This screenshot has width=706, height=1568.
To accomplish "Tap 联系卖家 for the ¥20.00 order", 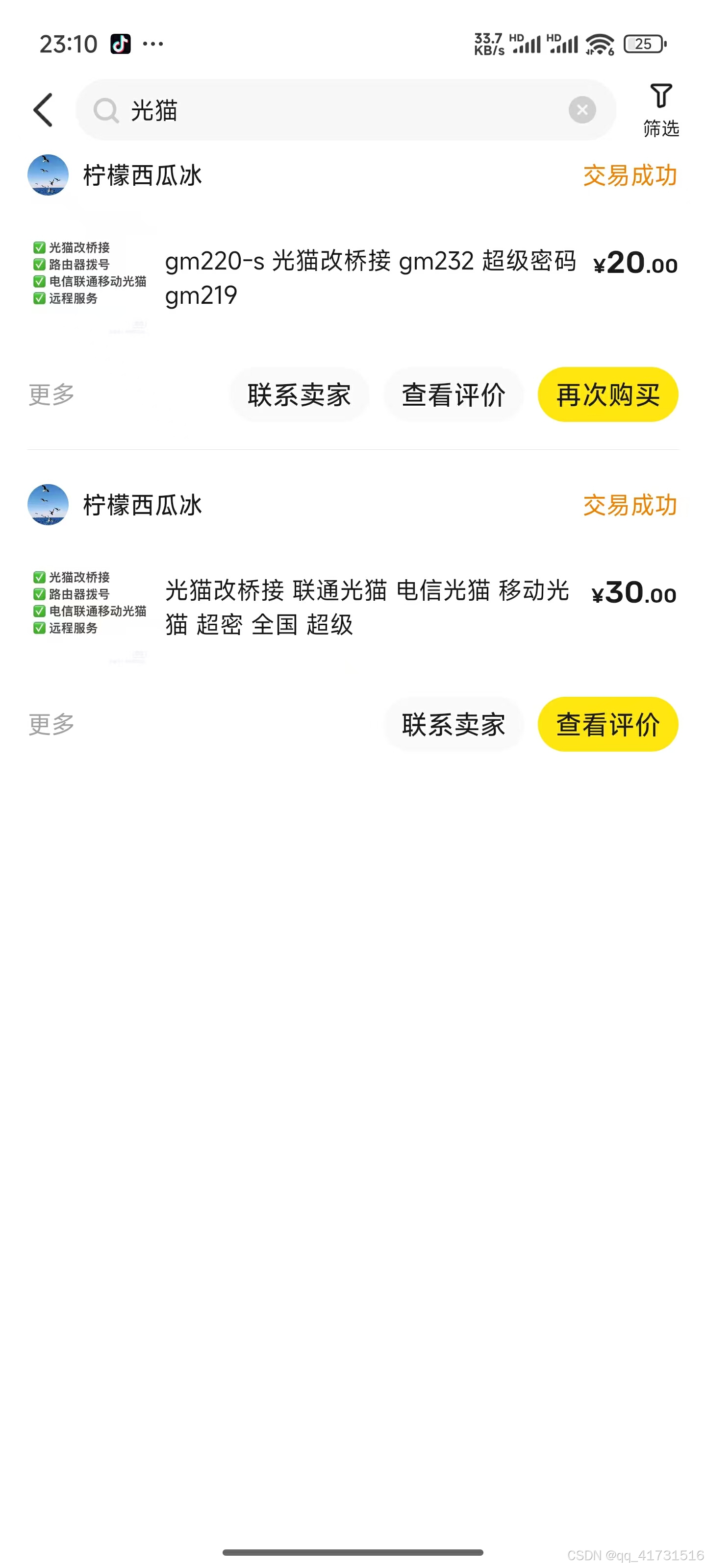I will point(299,394).
